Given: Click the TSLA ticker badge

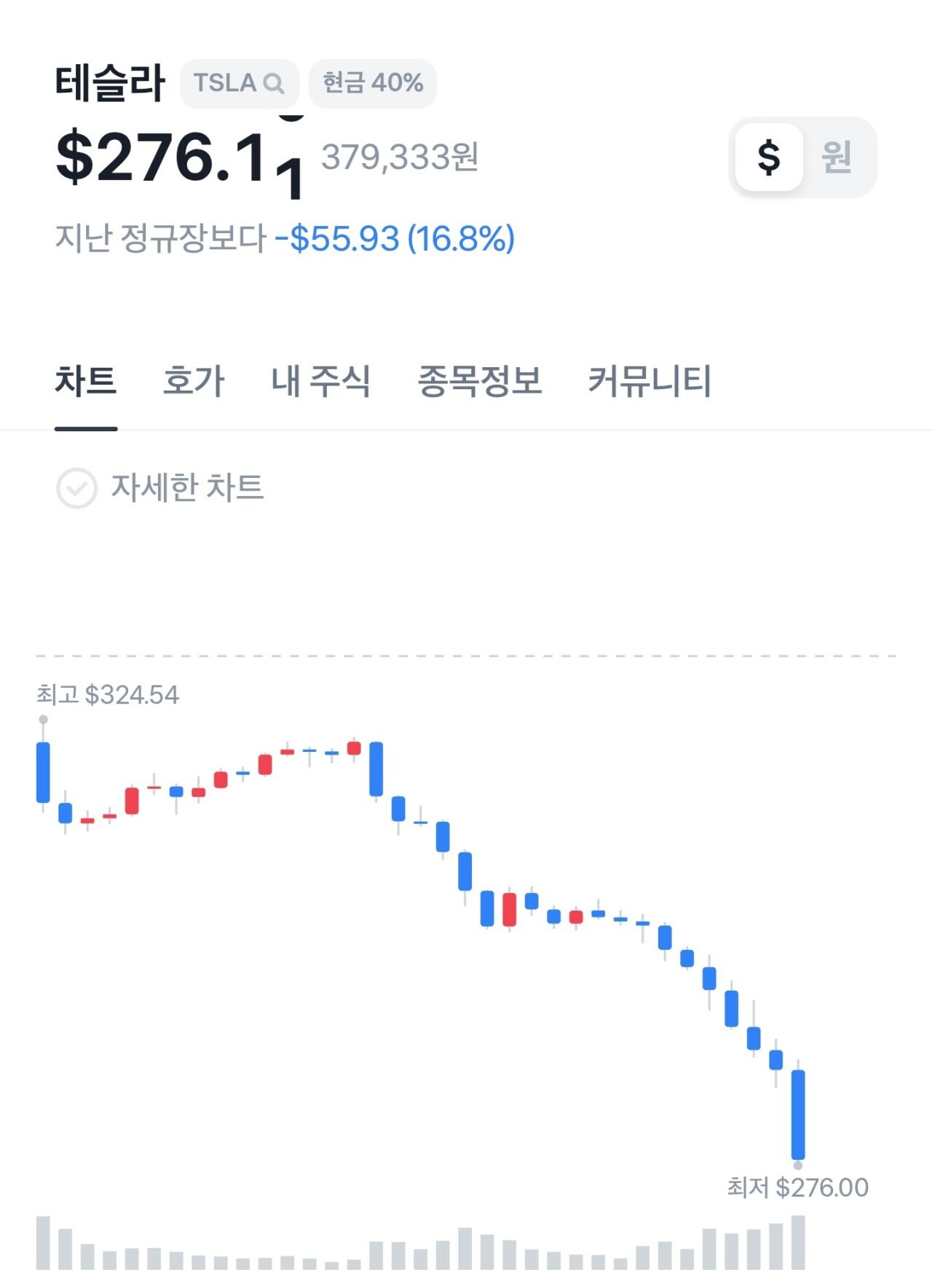Looking at the screenshot, I should [239, 83].
